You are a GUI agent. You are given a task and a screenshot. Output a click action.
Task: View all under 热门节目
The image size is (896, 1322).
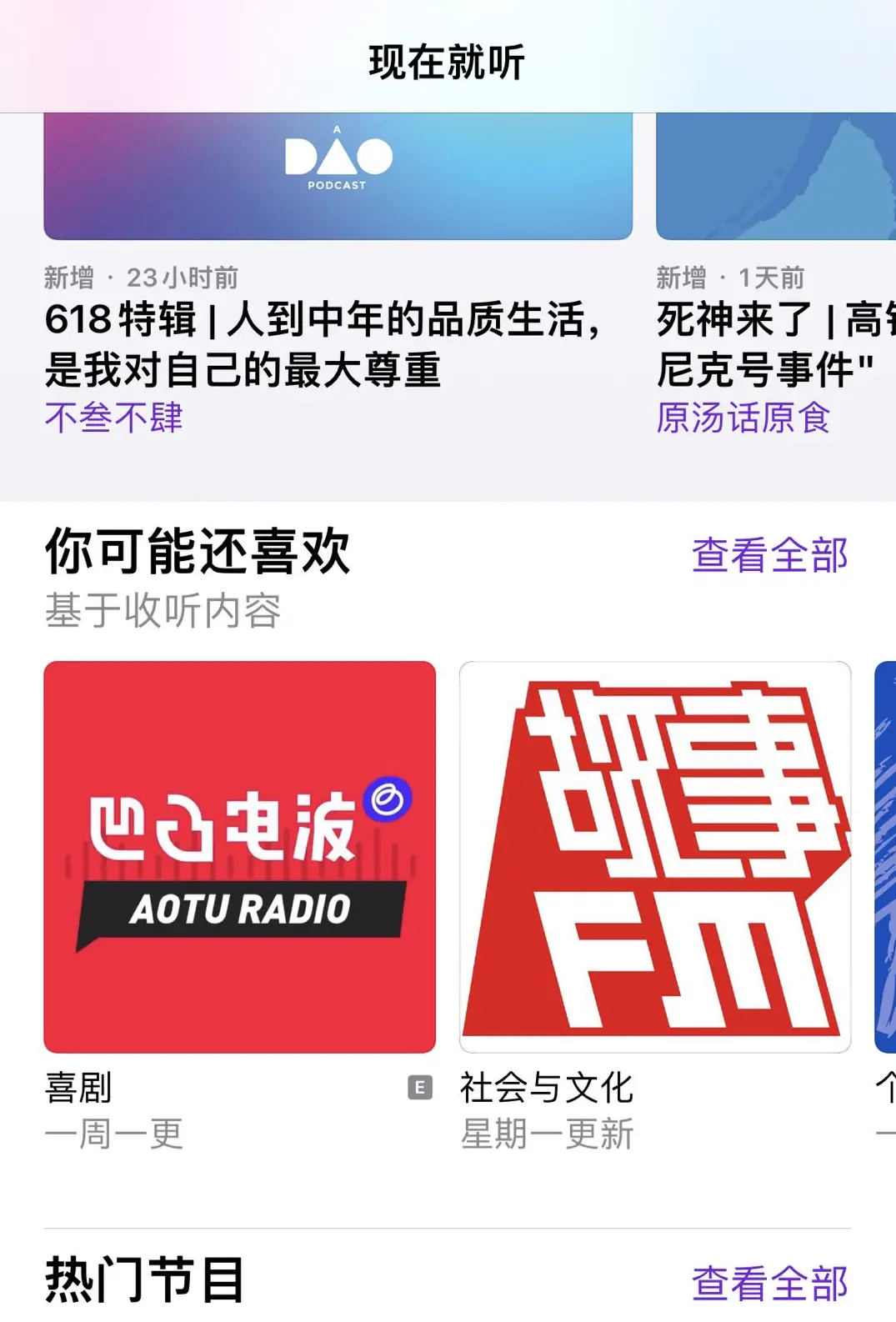[x=768, y=1283]
